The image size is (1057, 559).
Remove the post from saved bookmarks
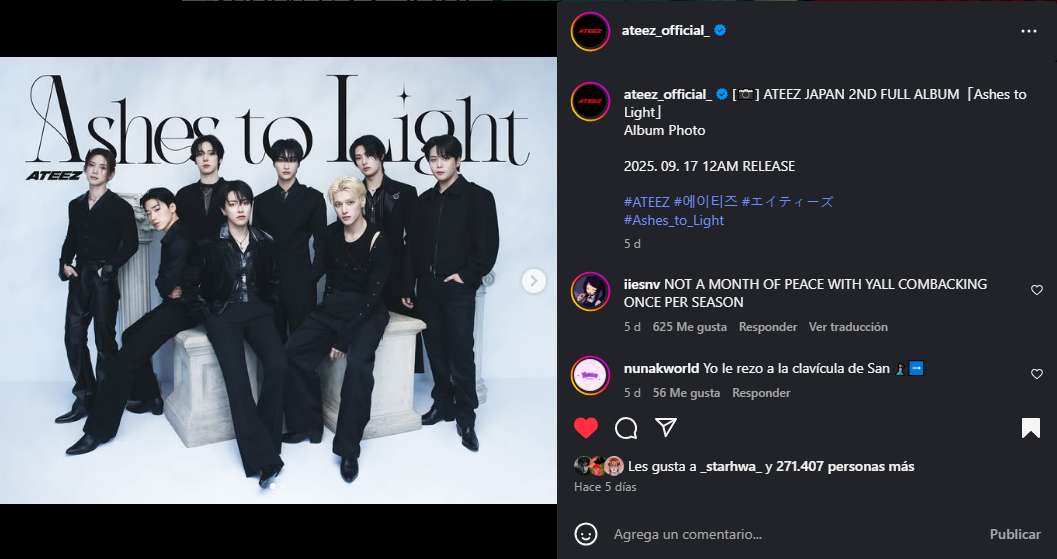[1030, 428]
